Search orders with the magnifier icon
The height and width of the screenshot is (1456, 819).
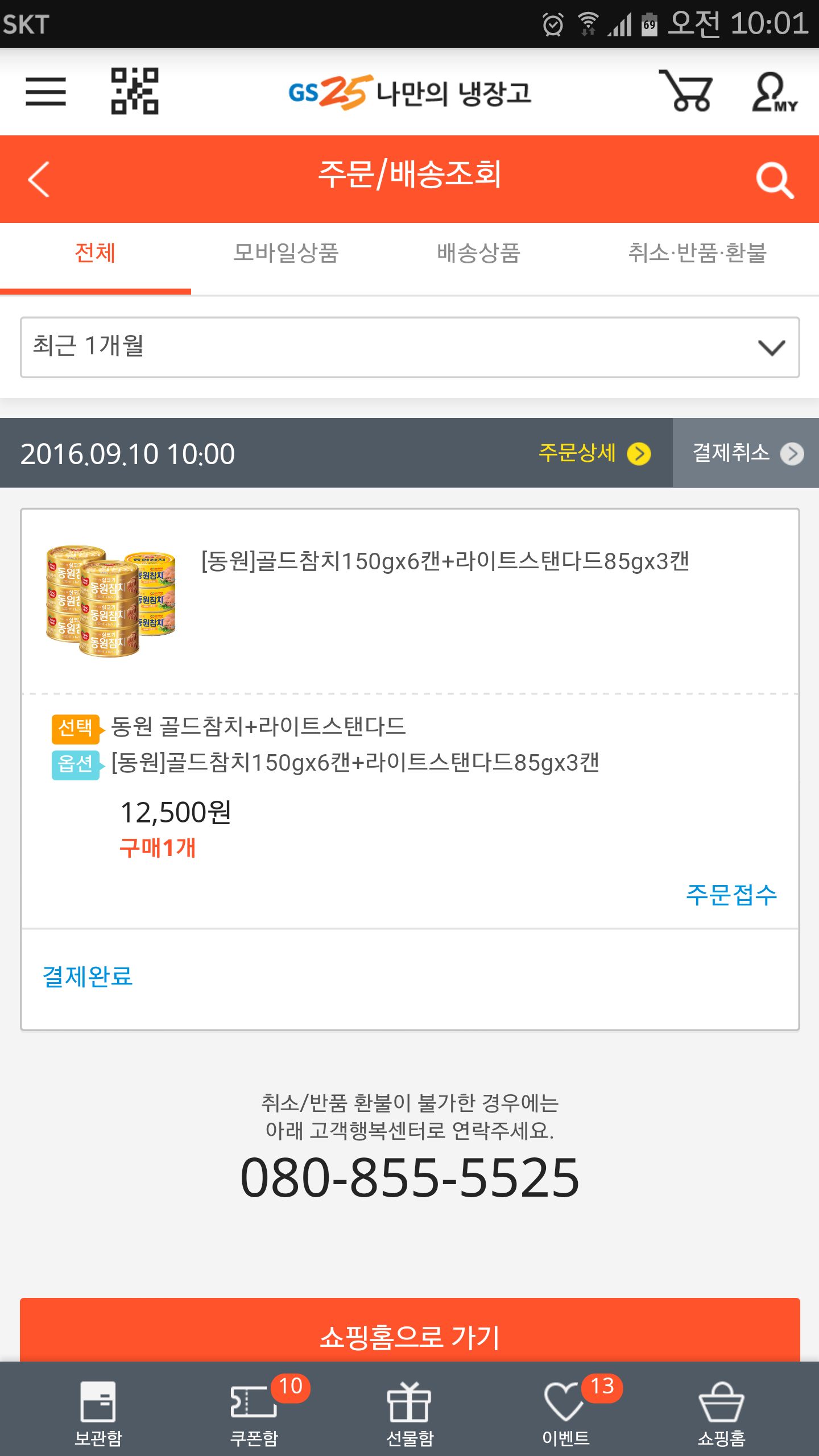775,180
